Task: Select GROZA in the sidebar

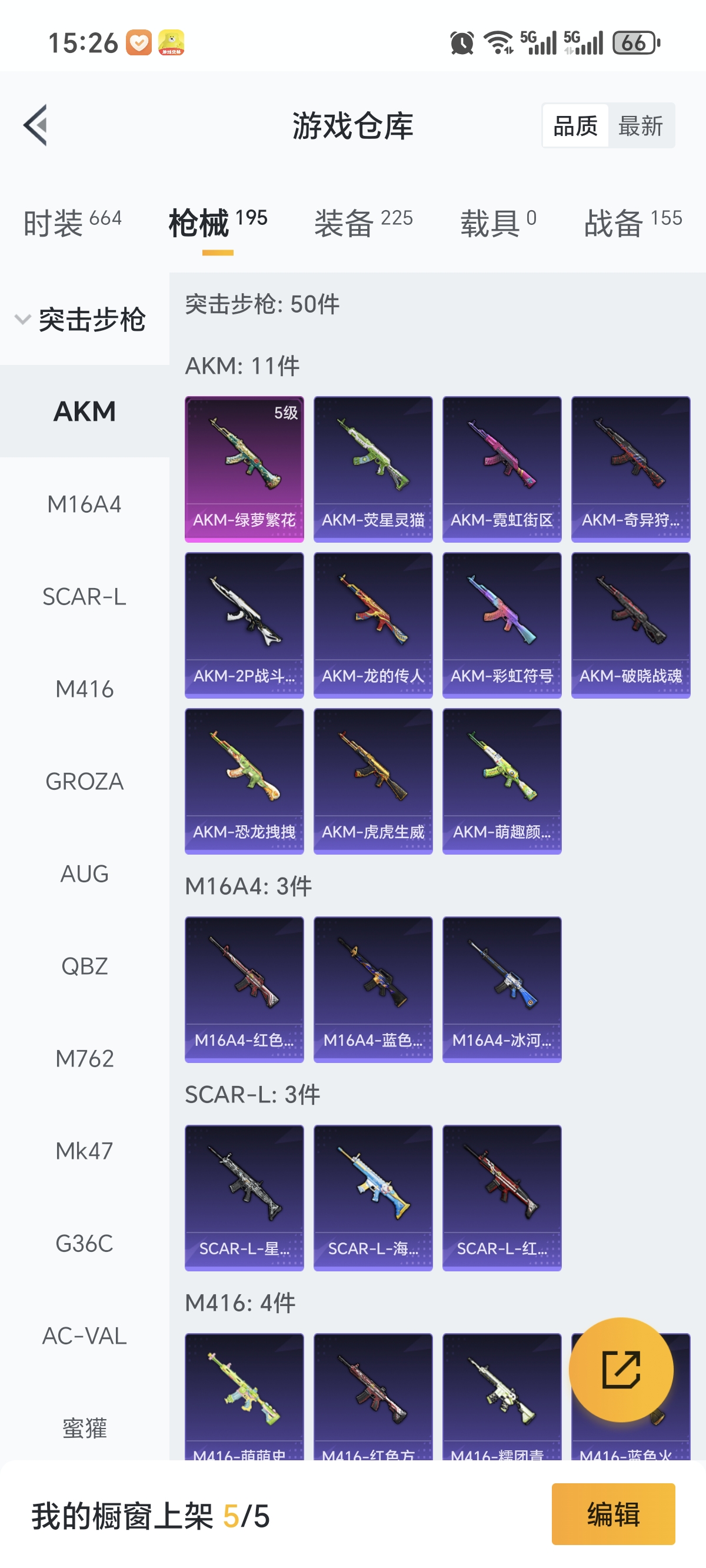Action: click(85, 781)
